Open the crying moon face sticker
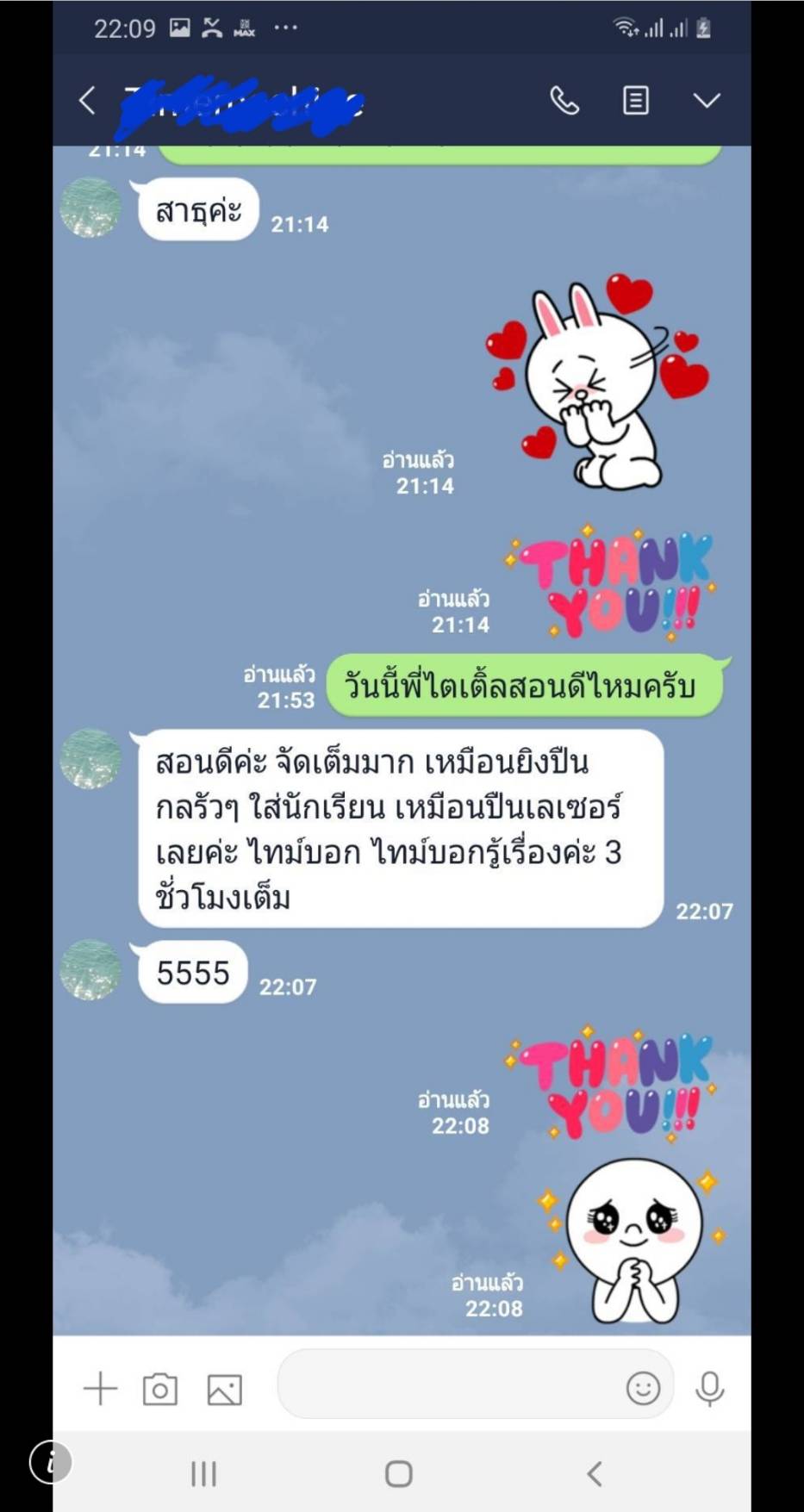This screenshot has width=804, height=1512. (x=633, y=1239)
